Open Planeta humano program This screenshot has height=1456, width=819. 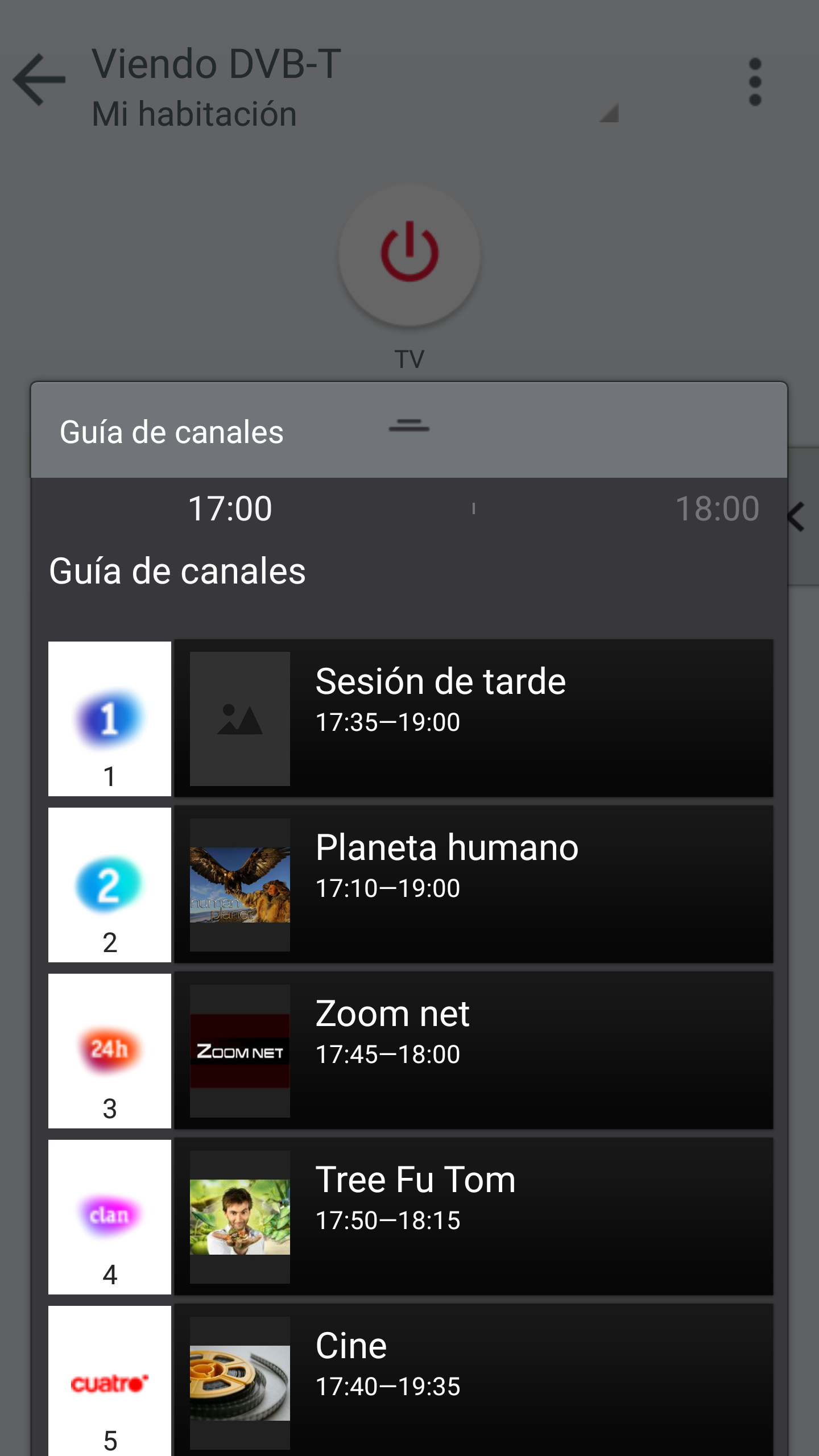[x=473, y=884]
